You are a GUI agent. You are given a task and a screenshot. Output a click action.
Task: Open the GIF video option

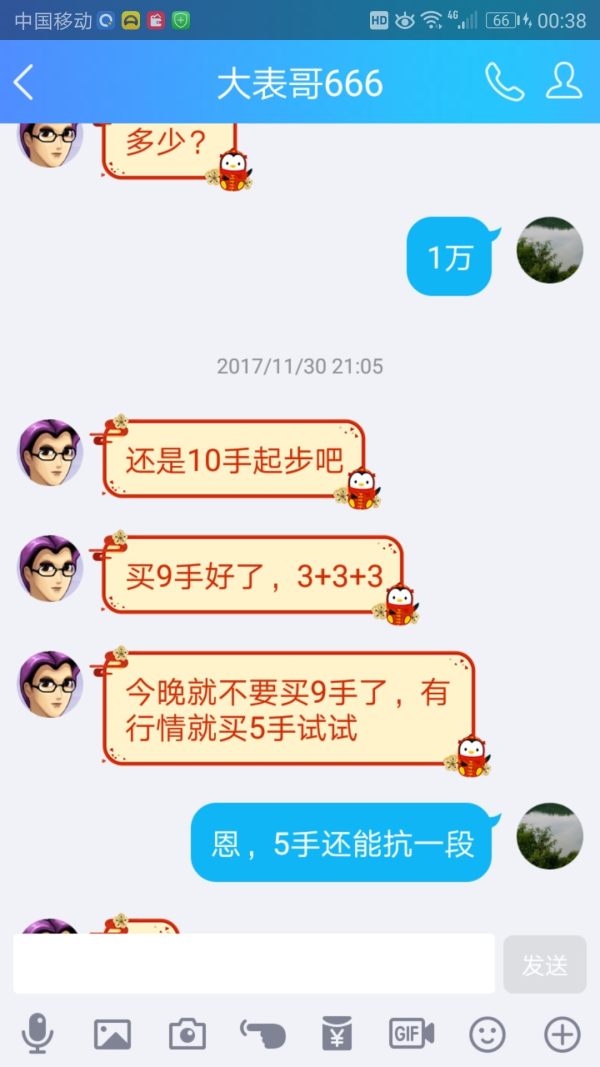tap(412, 1034)
